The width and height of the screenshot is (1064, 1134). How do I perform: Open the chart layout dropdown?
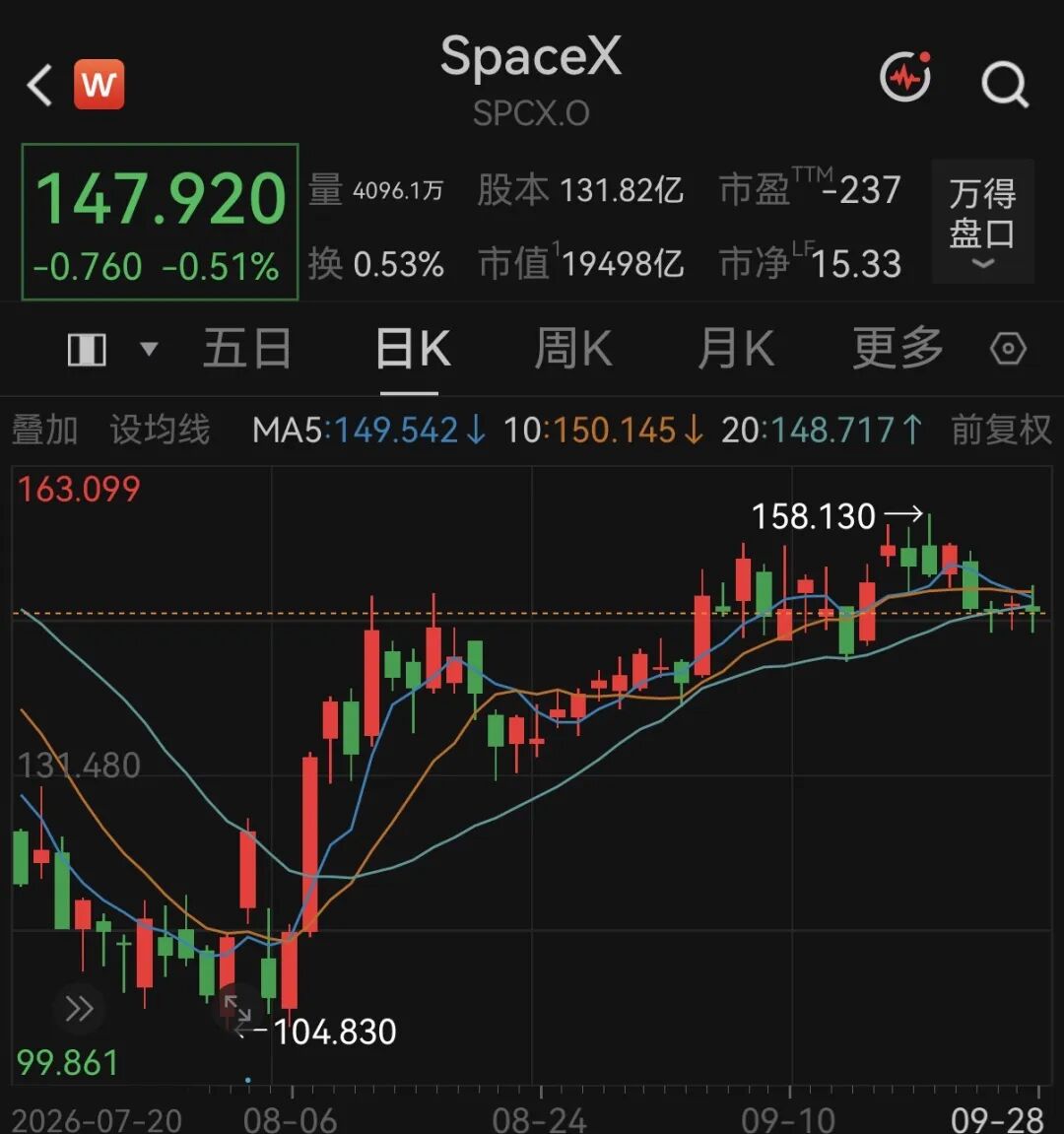[x=112, y=350]
